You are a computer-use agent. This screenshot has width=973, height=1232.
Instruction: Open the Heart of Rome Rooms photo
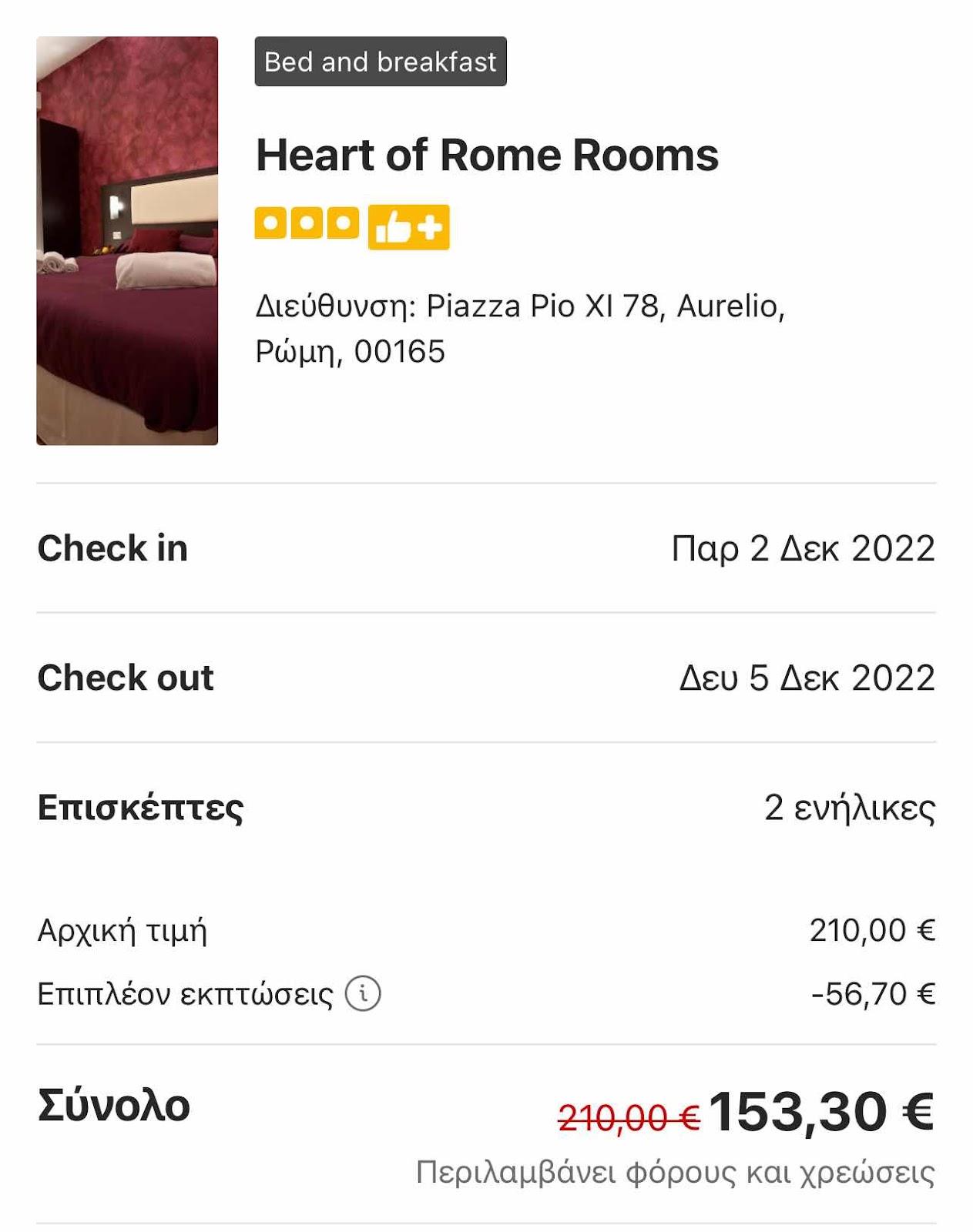127,240
